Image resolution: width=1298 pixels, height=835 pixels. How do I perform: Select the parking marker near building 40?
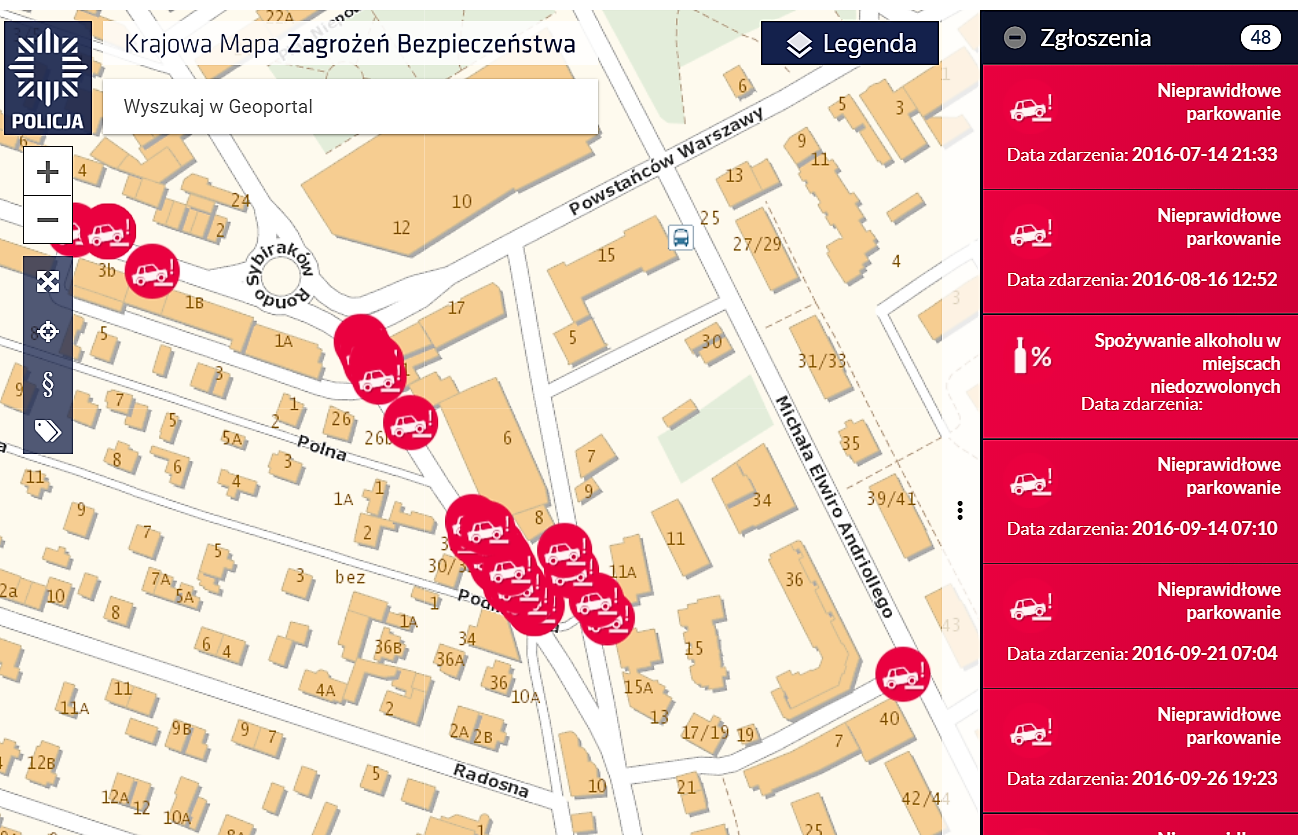pos(903,674)
